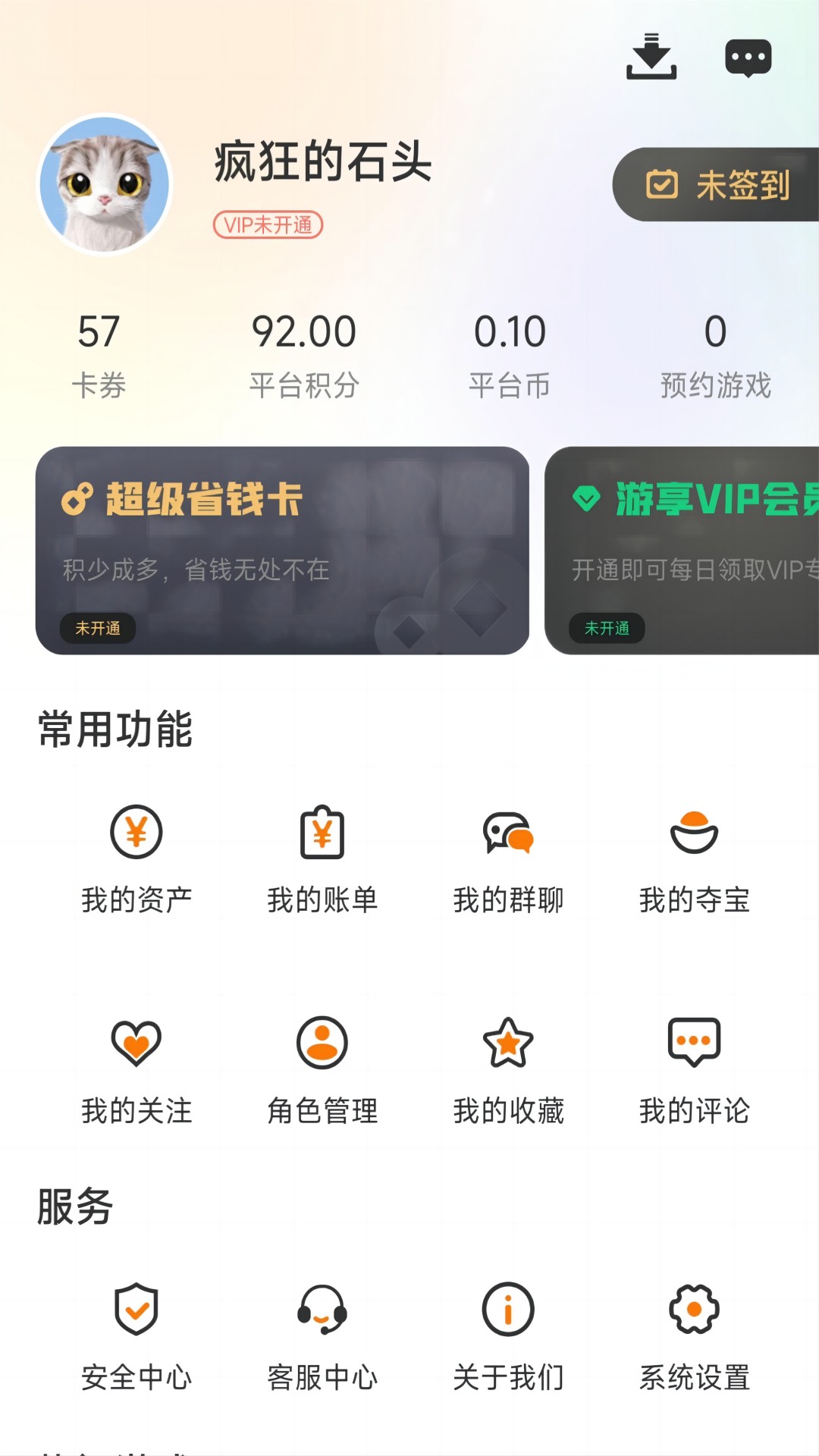View 我的关注 followed items
This screenshot has height=1456, width=819.
coord(136,1069)
